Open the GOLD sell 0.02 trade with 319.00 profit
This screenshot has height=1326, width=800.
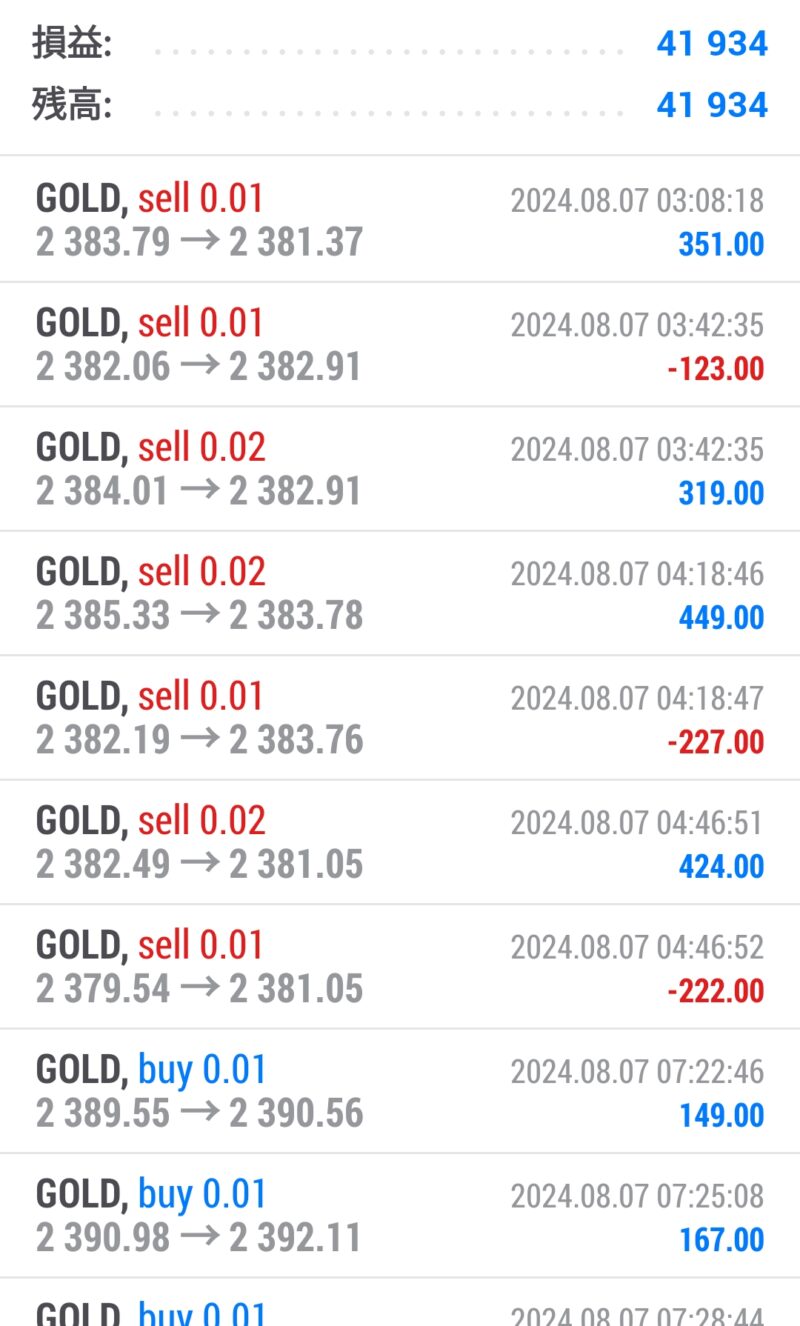400,469
